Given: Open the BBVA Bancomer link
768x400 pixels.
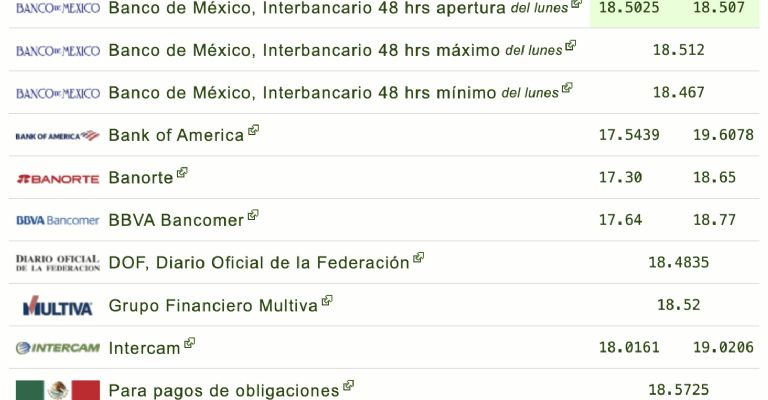Looking at the screenshot, I should coord(175,220).
